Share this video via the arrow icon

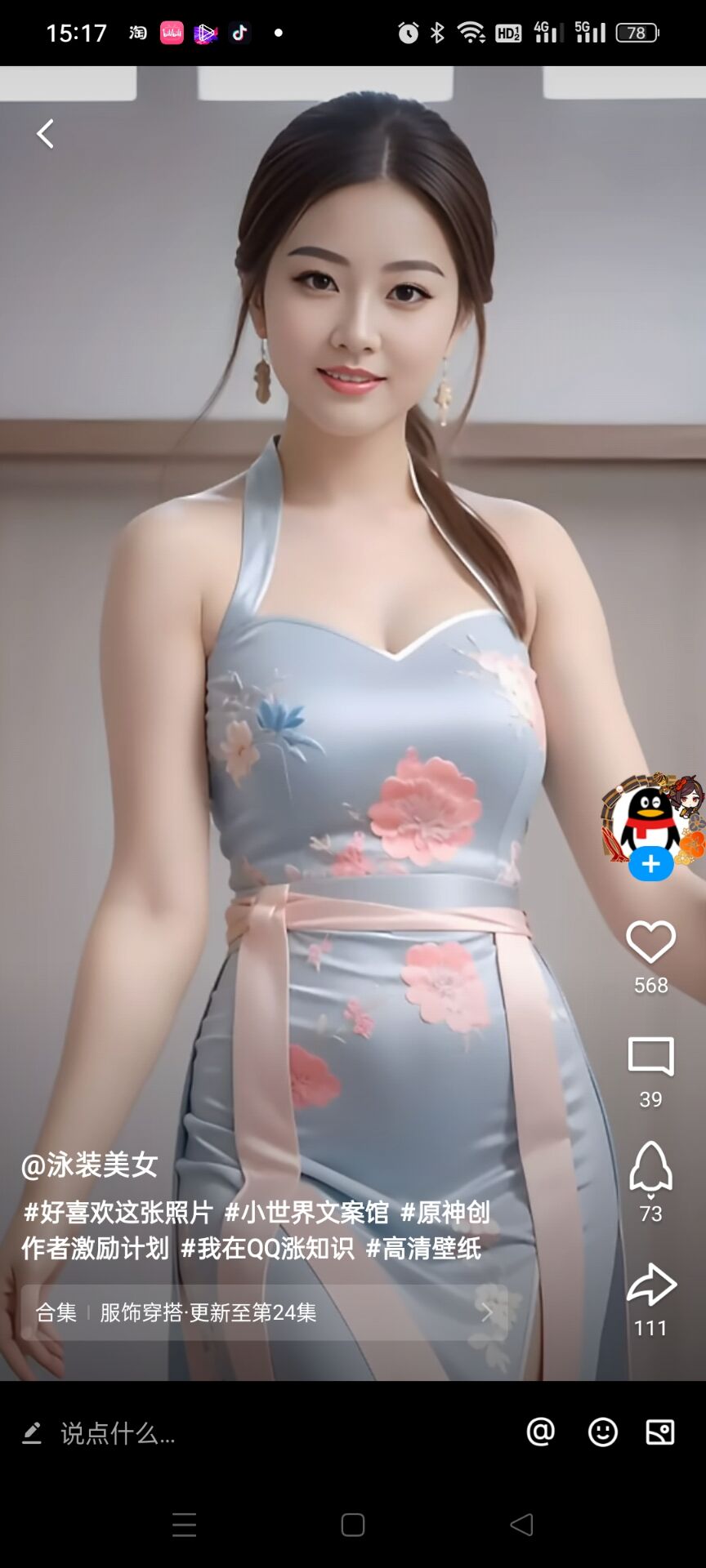(x=650, y=1284)
